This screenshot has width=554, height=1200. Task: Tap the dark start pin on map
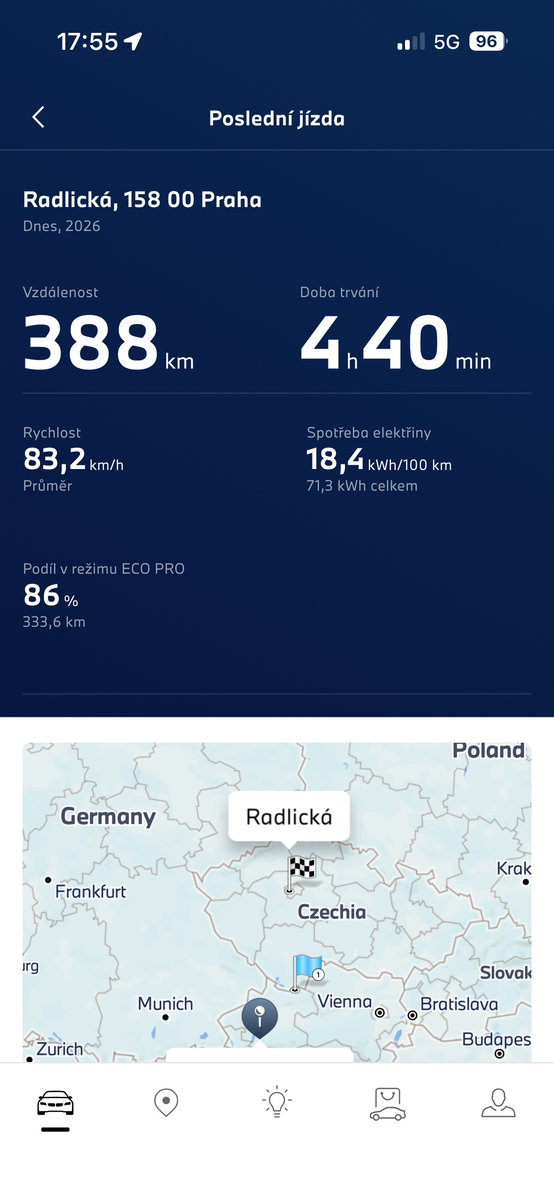(x=260, y=1018)
